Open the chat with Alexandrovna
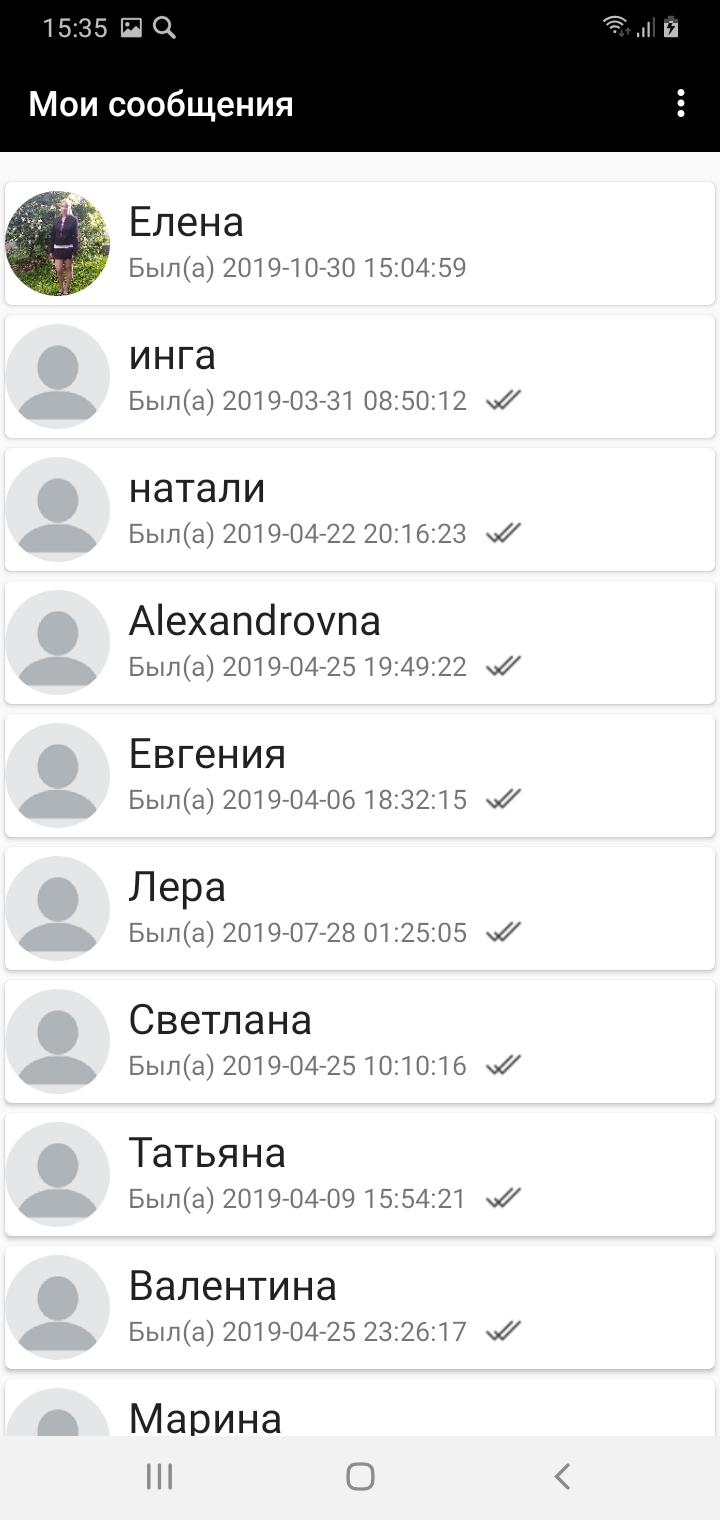 point(360,642)
